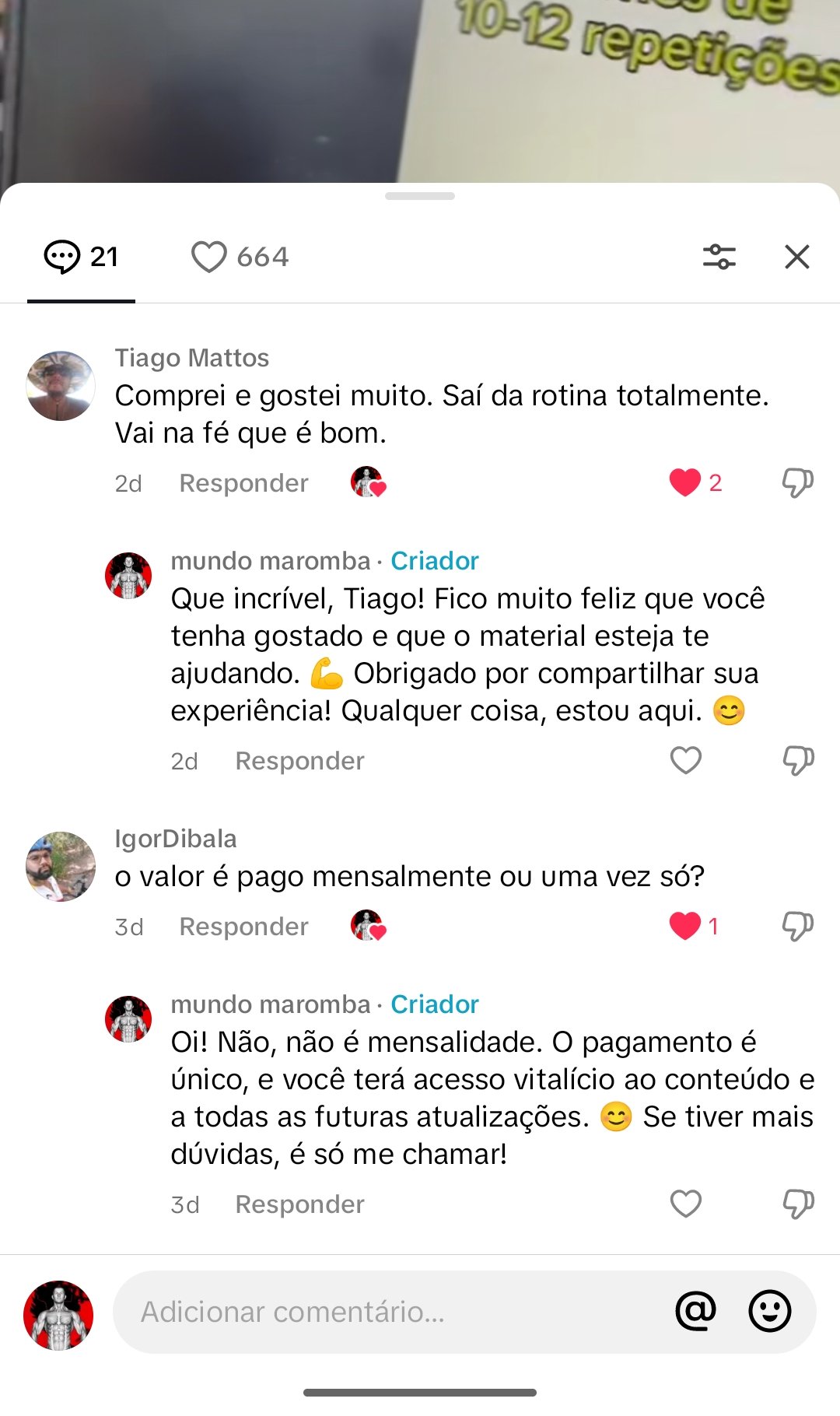The height and width of the screenshot is (1416, 840).
Task: Open the emoji picker in comment box
Action: click(769, 1312)
